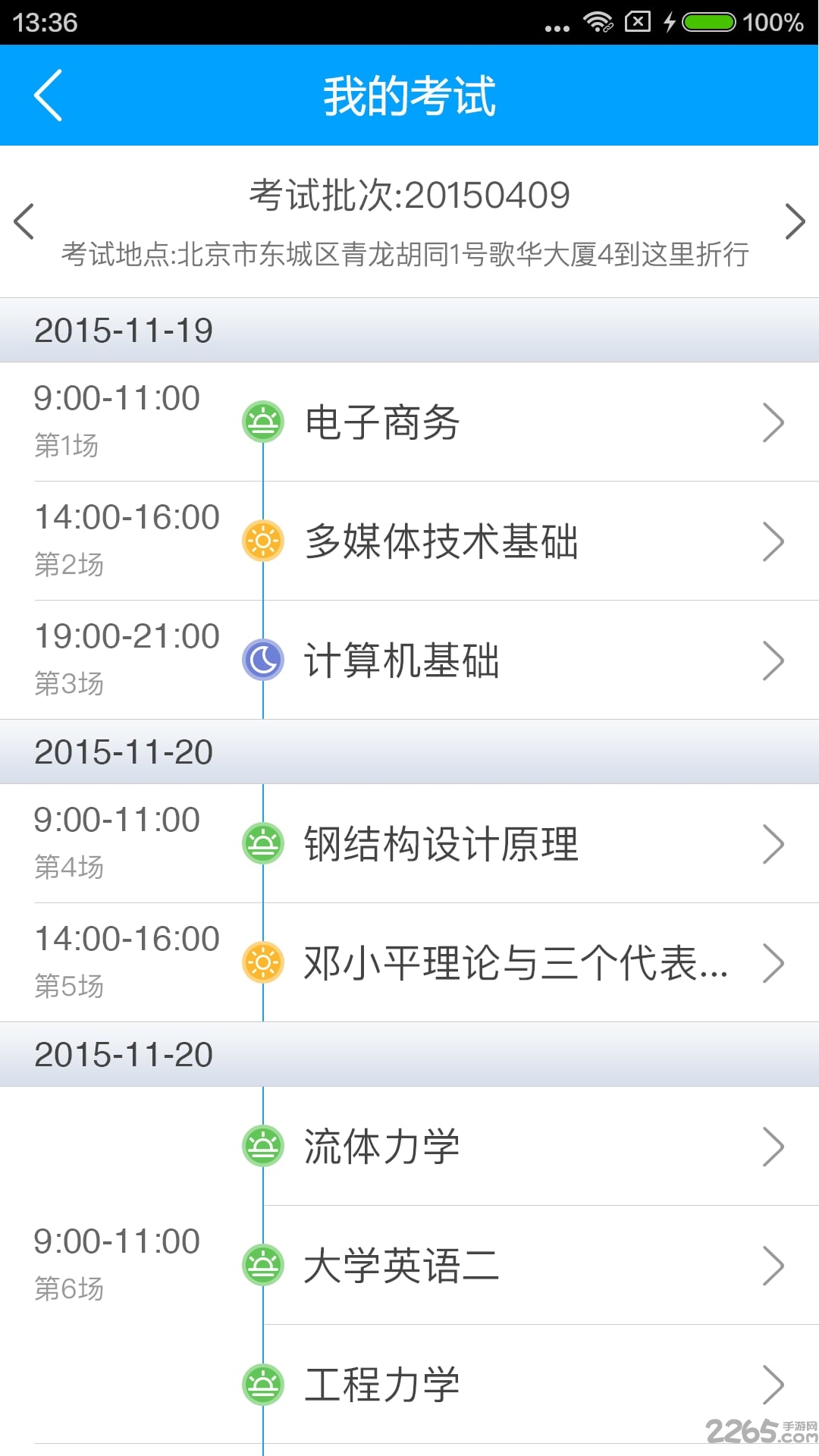Viewport: 819px width, 1456px height.
Task: Open the 流体力学 exam row
Action: [x=541, y=1146]
